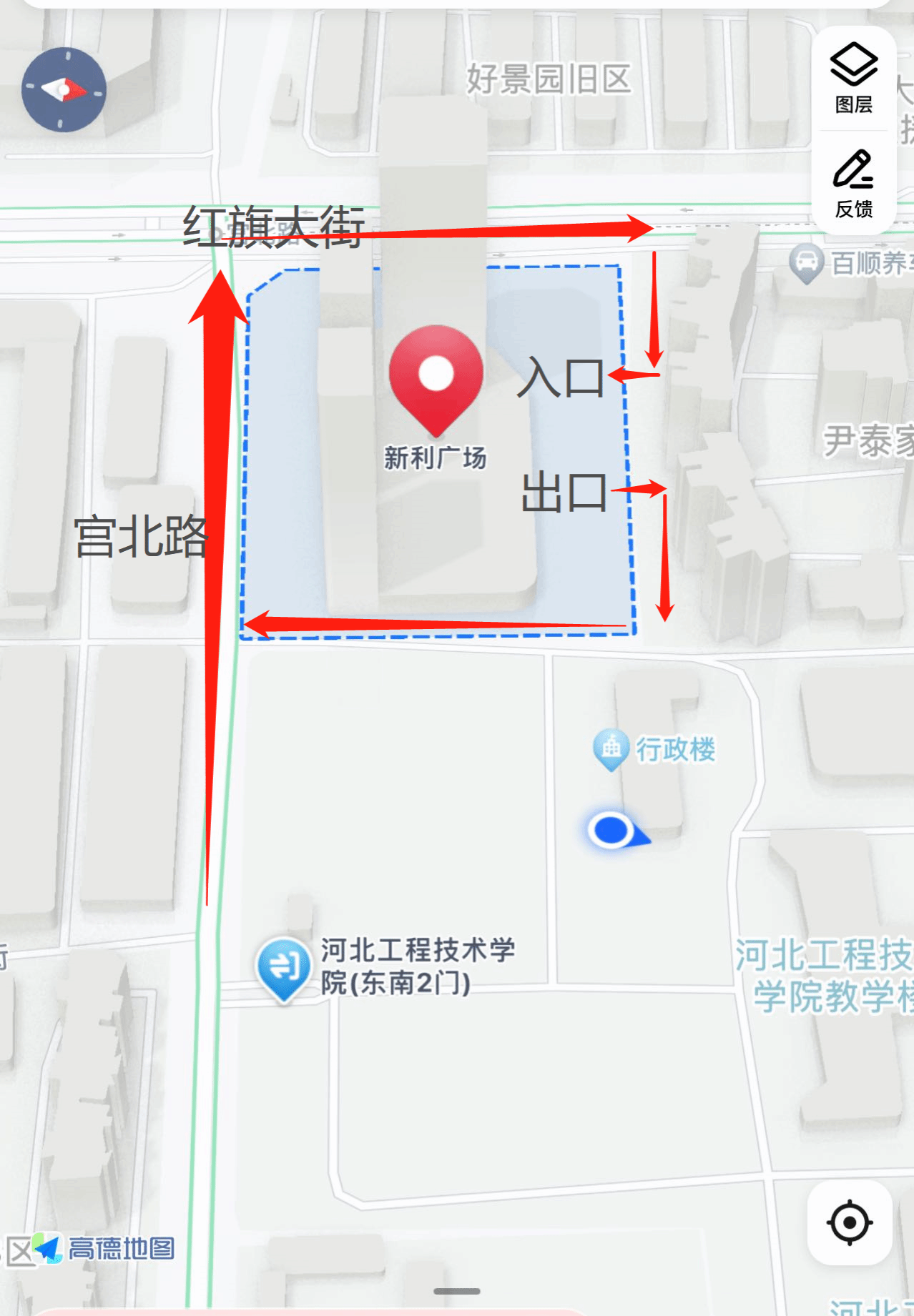Open the 行政楼 point of interest

(612, 748)
